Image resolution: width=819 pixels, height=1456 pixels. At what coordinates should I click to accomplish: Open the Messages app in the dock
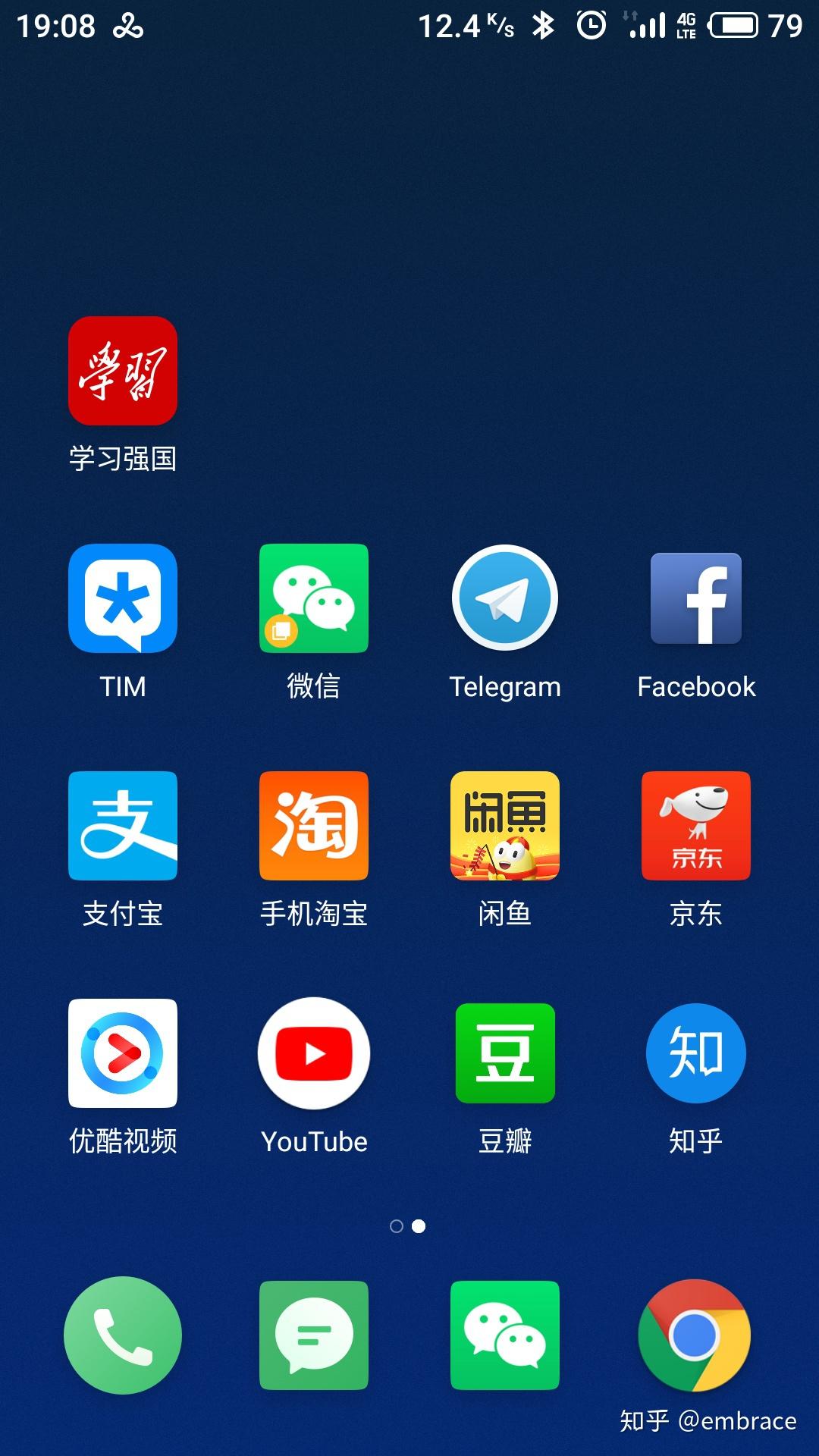tap(314, 1335)
